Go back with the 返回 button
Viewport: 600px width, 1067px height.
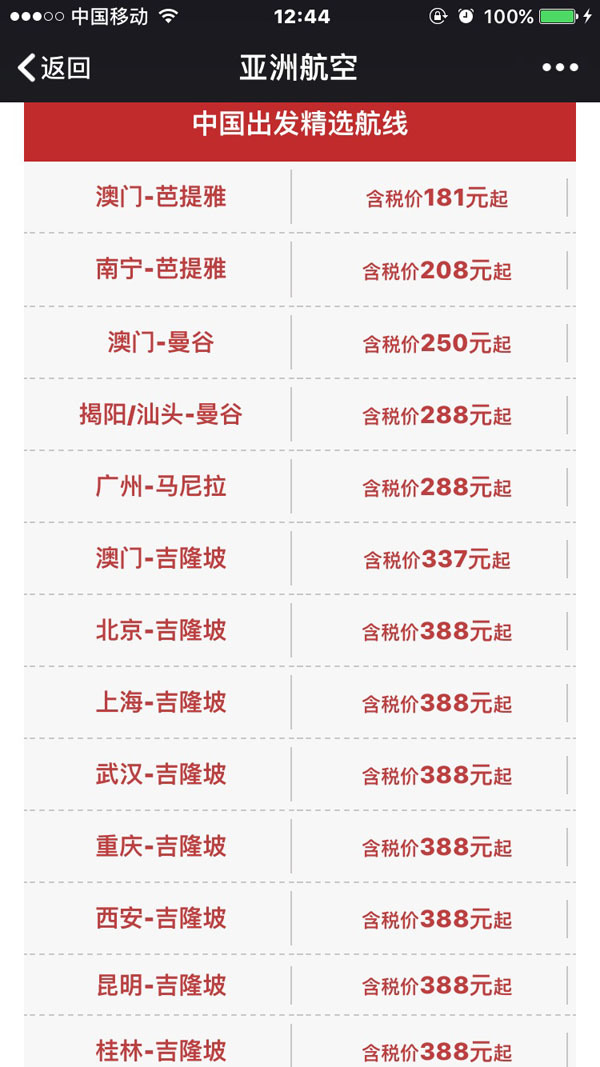point(54,68)
